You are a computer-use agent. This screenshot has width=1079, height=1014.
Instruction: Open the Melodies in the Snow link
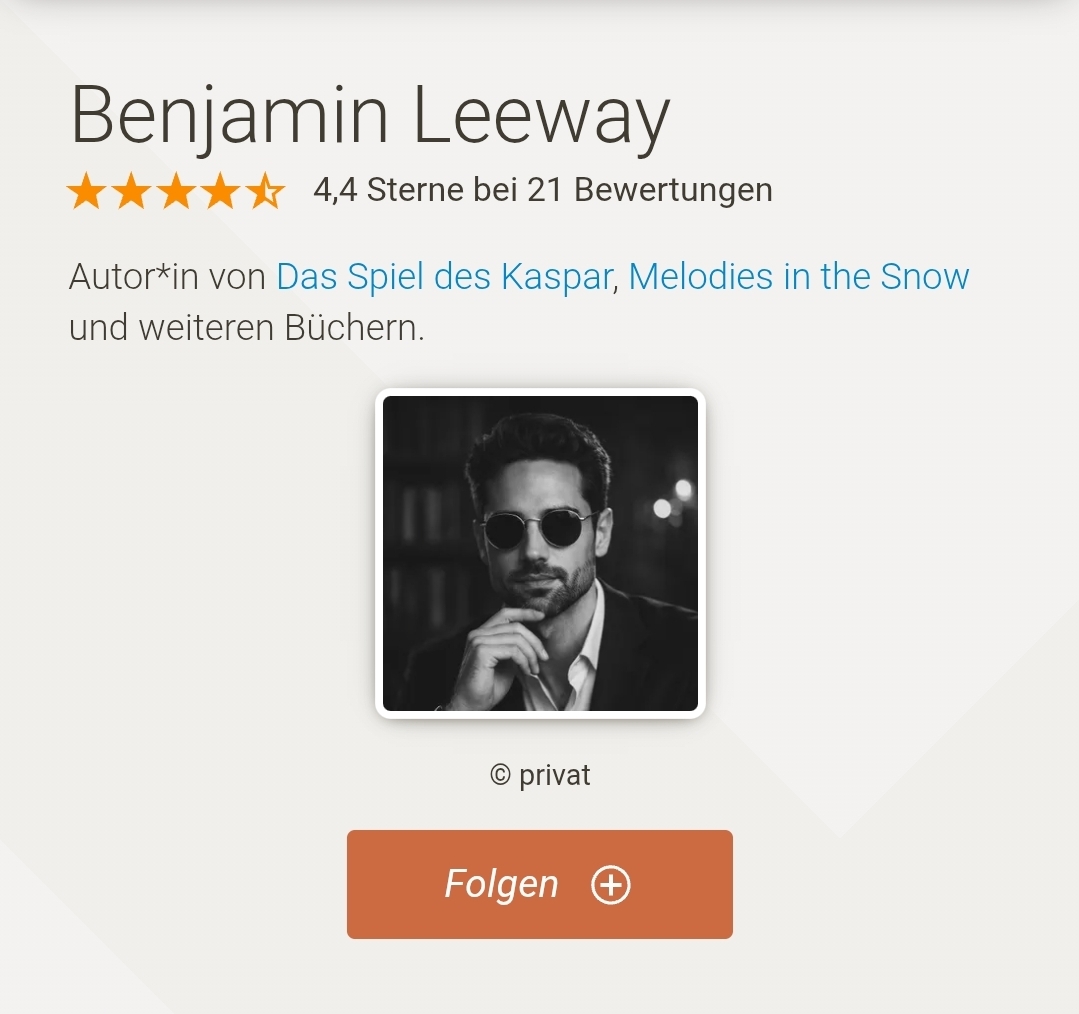coord(799,277)
